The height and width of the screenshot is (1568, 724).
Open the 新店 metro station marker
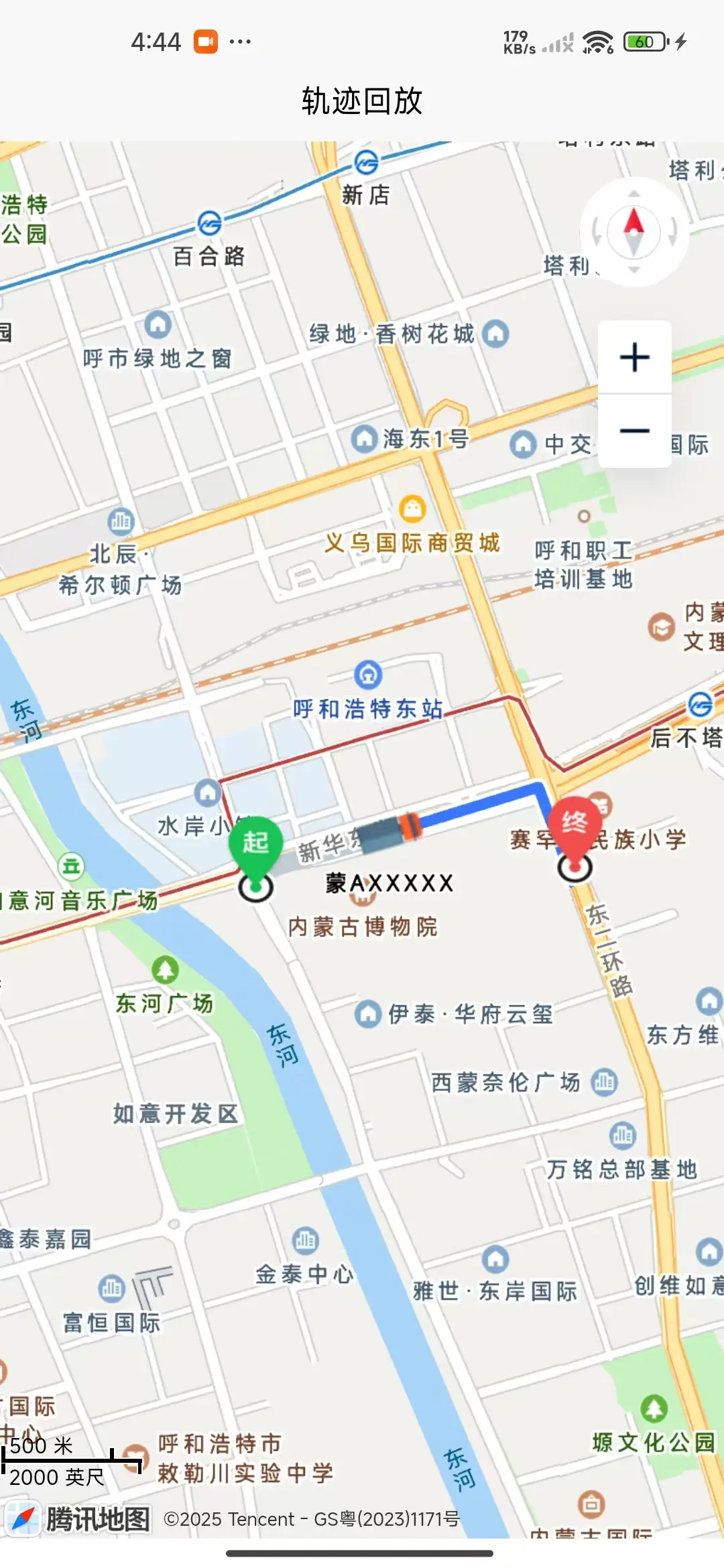click(x=366, y=162)
